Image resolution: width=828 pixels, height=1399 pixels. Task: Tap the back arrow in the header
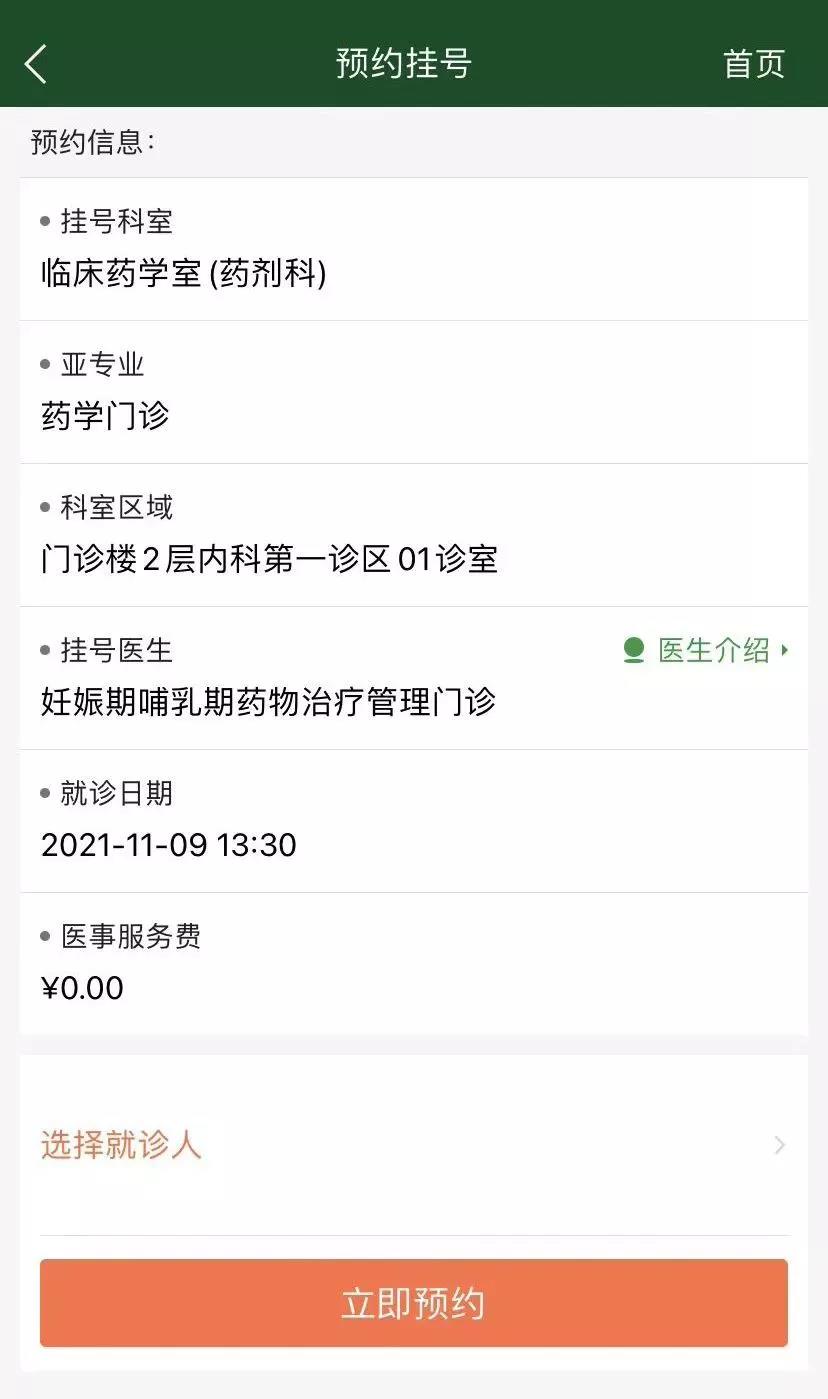pos(36,64)
